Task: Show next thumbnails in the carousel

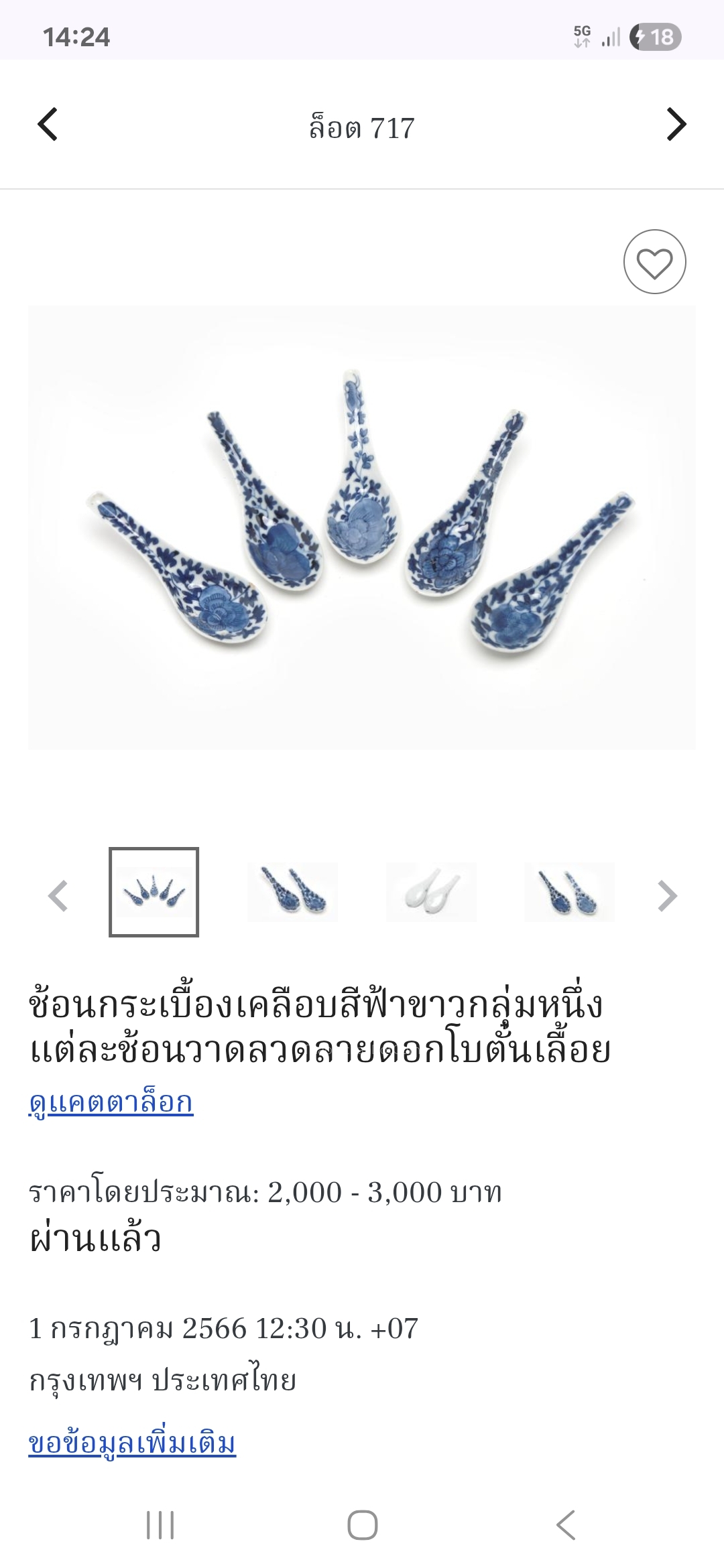Action: click(x=667, y=895)
